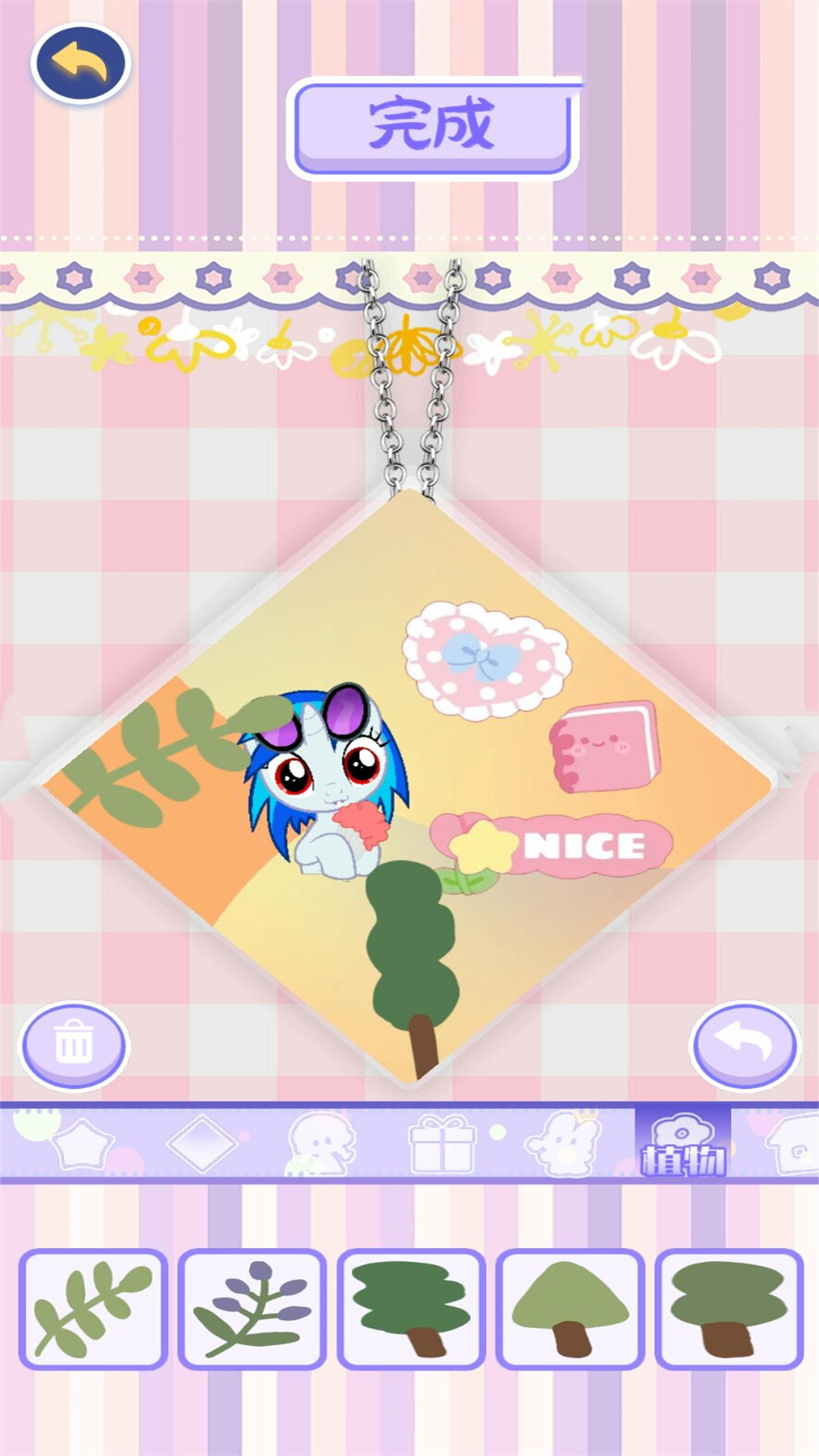The height and width of the screenshot is (1456, 819).
Task: Undo the last action
Action: (745, 1046)
